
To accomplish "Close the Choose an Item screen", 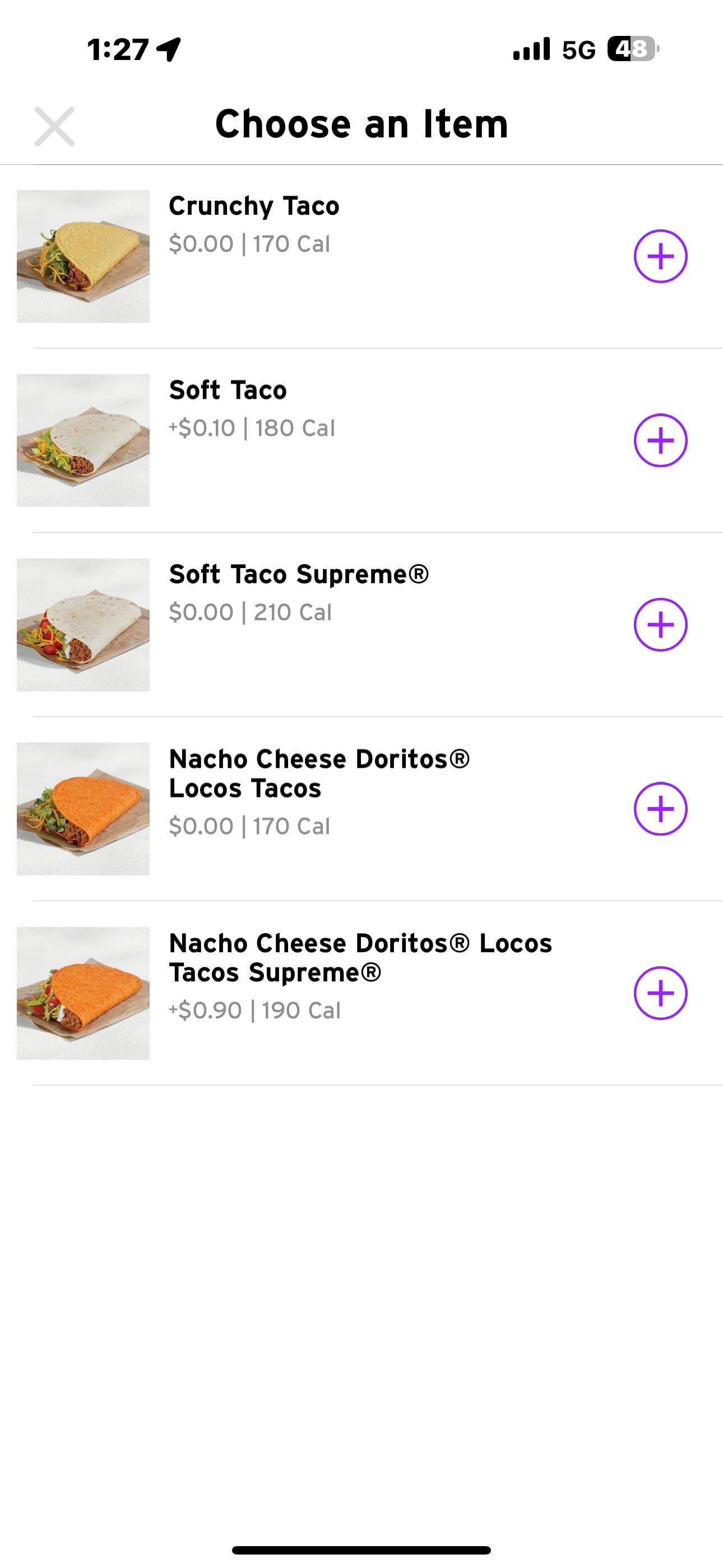I will point(55,126).
